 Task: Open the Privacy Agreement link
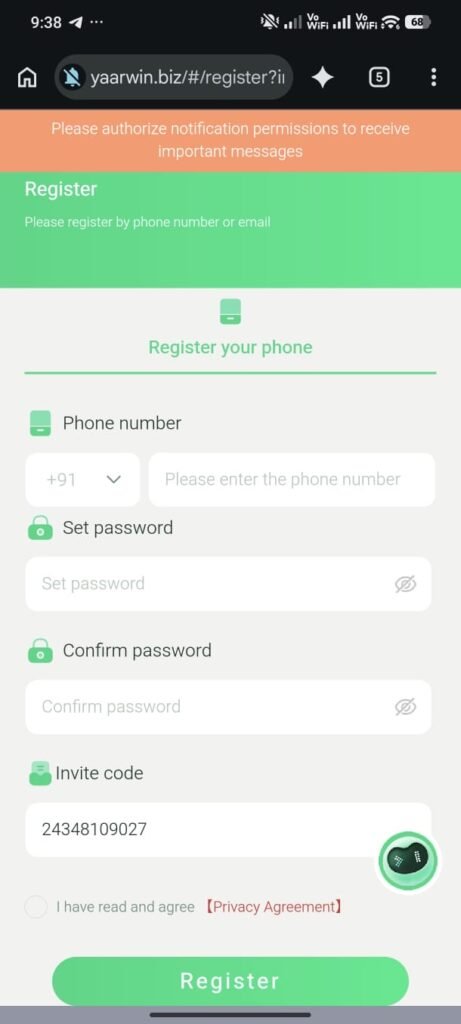[x=274, y=907]
